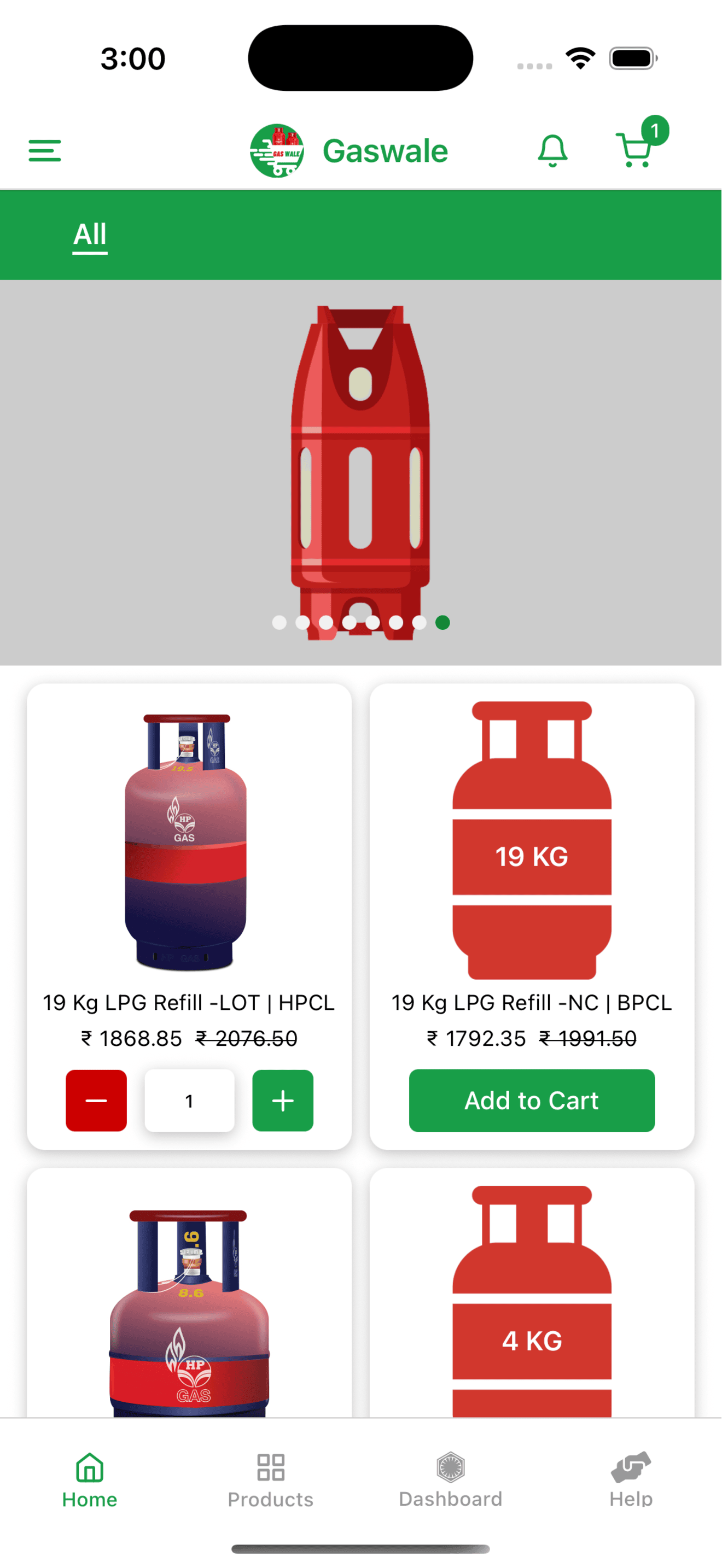Add 19 Kg BPCL refill to cart
The height and width of the screenshot is (1568, 722).
[x=532, y=1100]
